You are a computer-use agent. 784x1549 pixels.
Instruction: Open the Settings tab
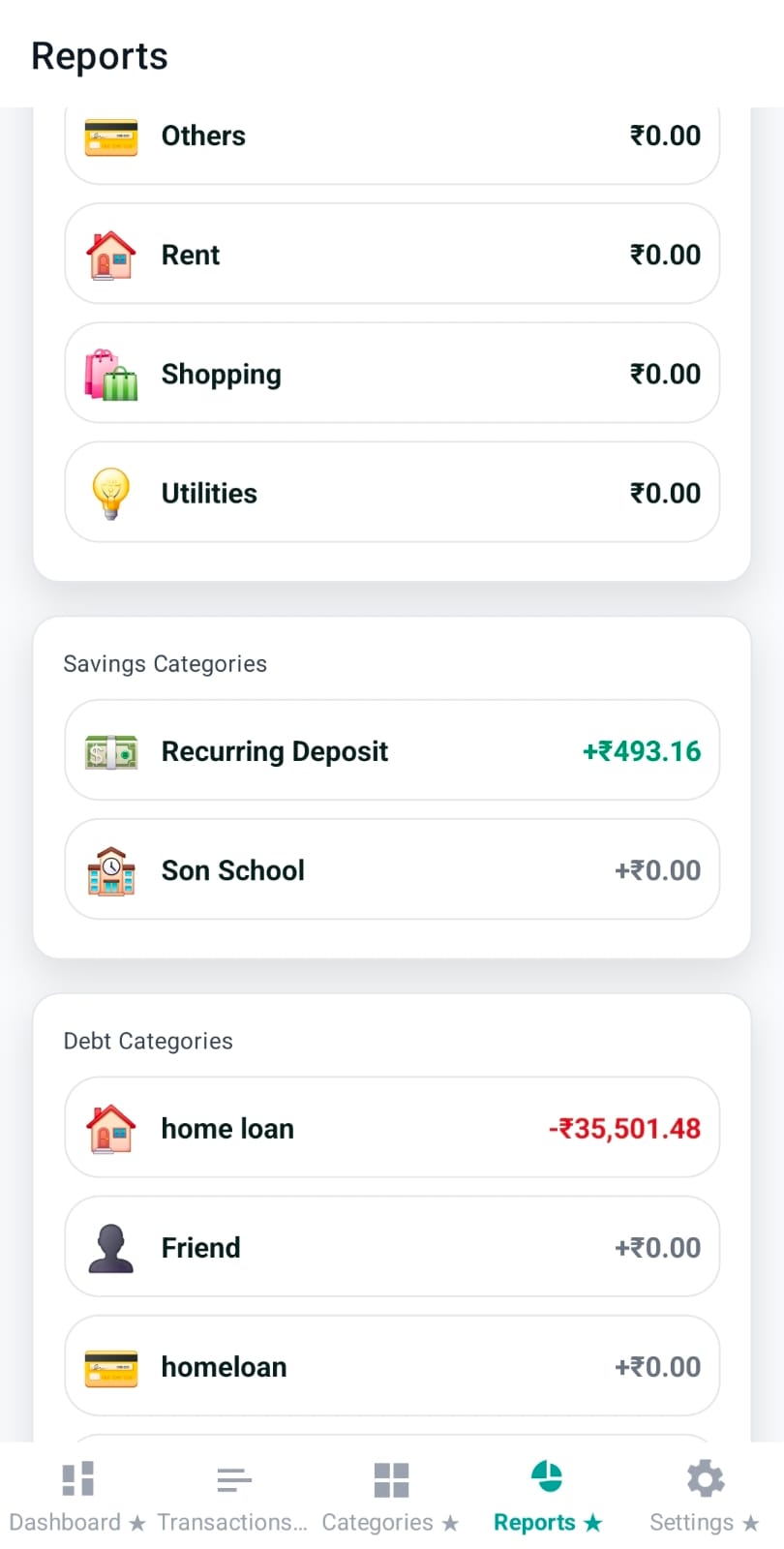click(705, 1497)
